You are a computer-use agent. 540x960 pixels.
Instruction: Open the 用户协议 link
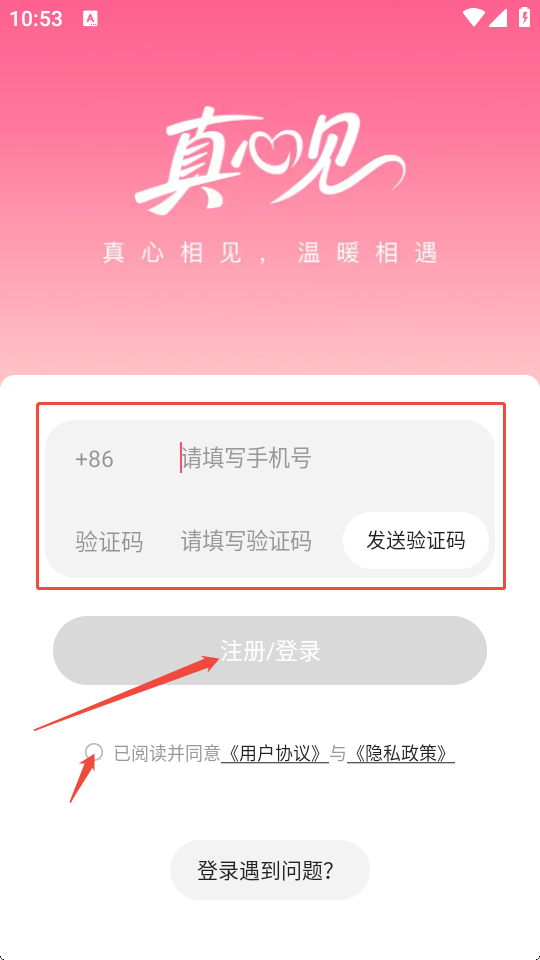(275, 753)
